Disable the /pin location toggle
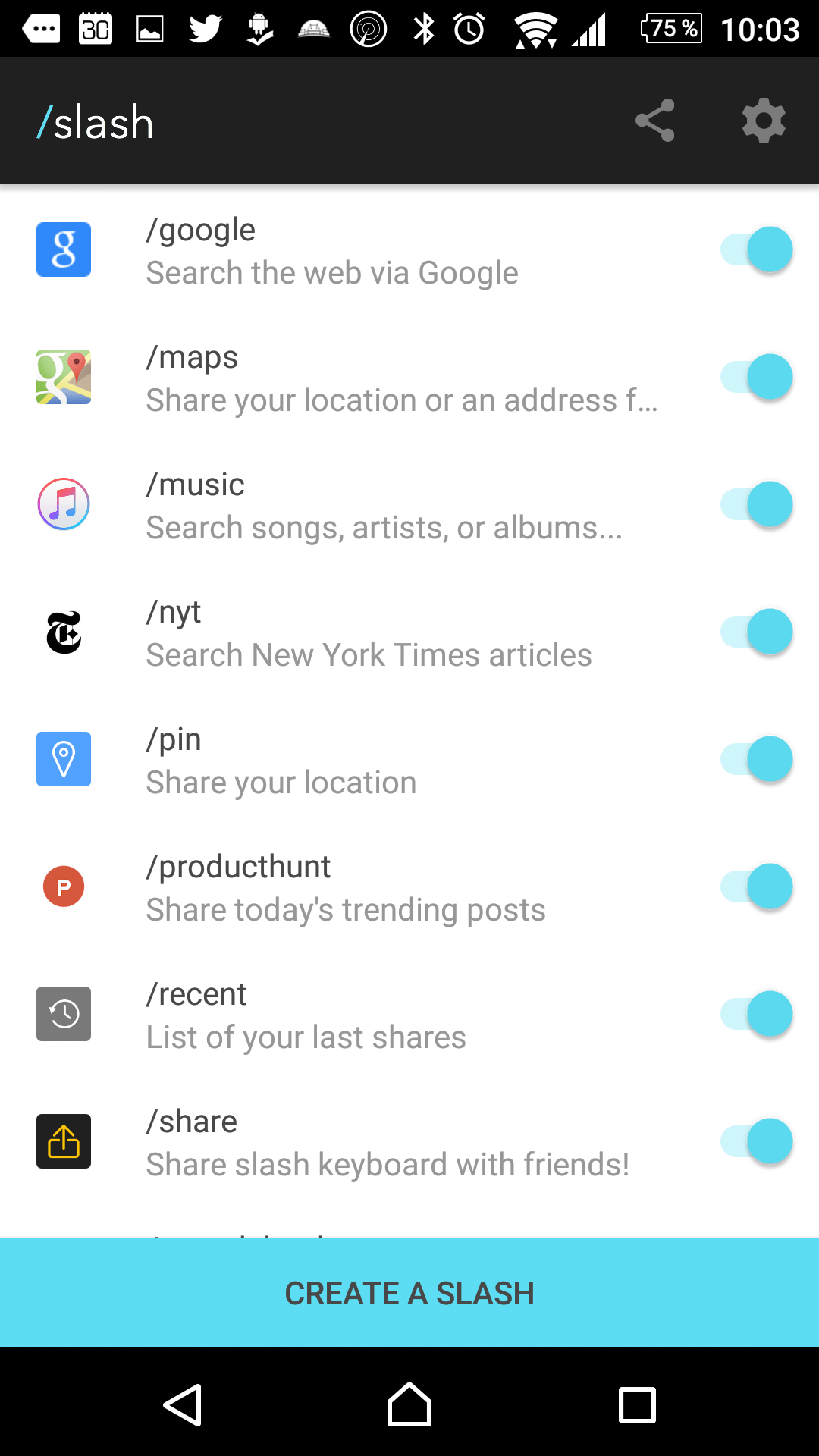 coord(757,759)
